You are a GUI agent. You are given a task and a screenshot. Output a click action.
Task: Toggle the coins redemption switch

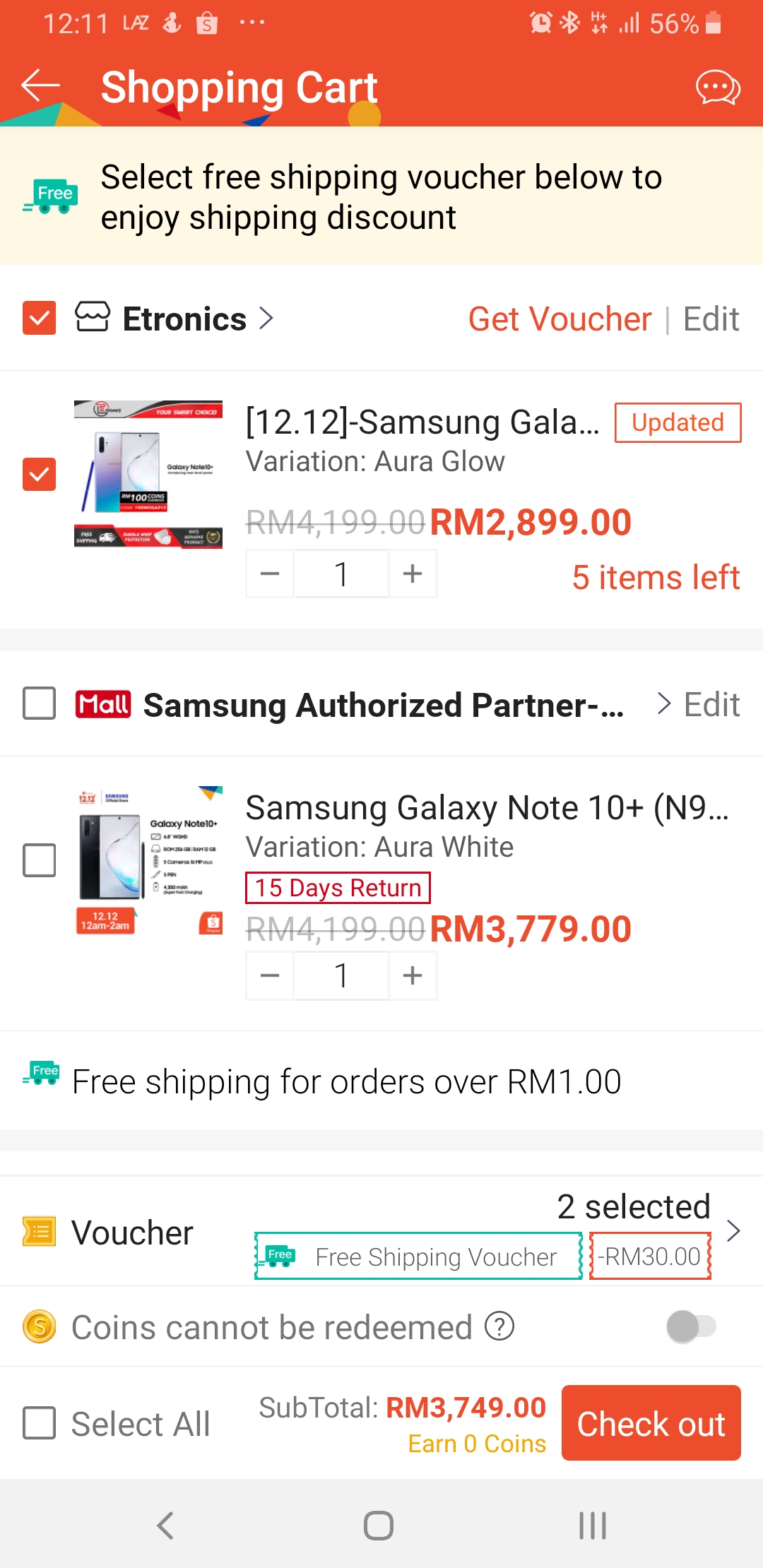pyautogui.click(x=690, y=1326)
